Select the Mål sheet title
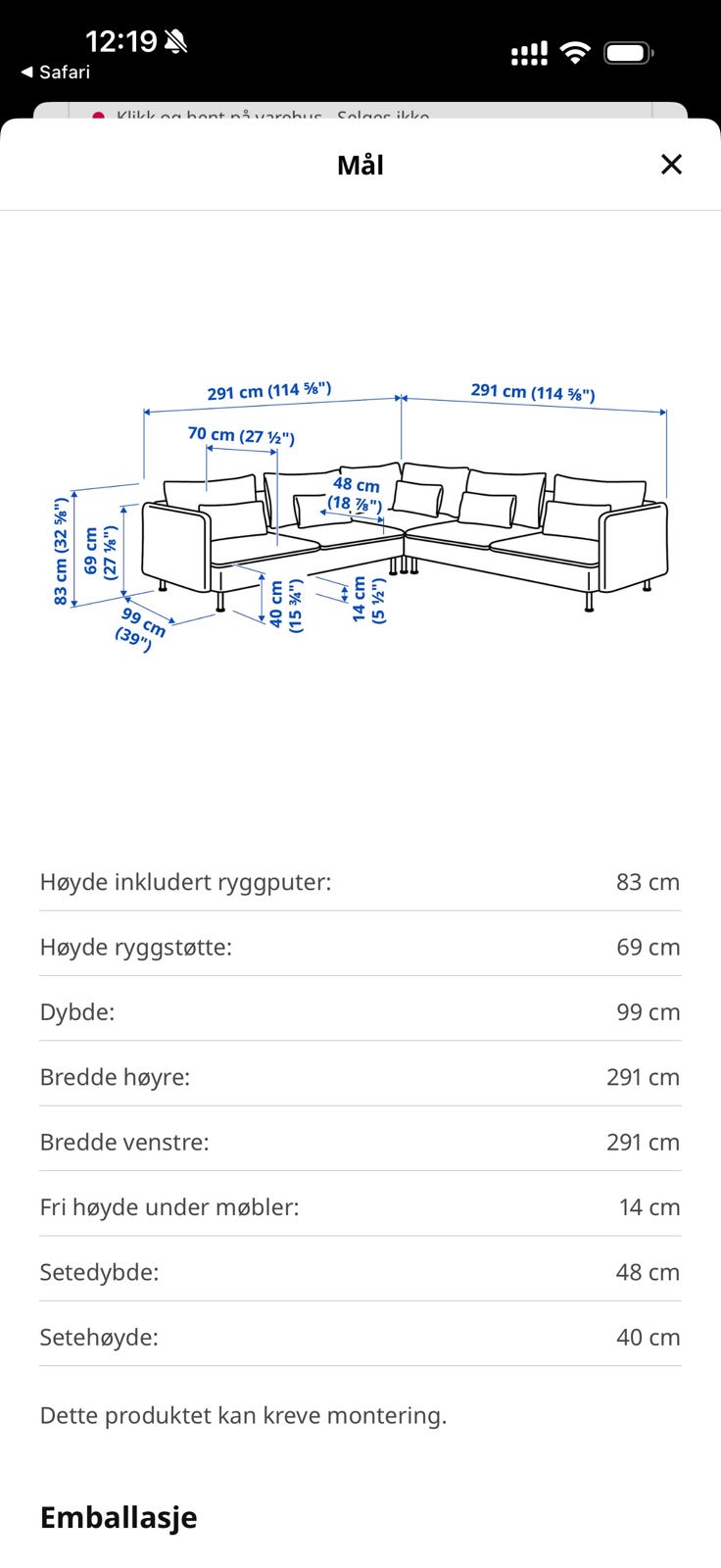721x1568 pixels. click(x=360, y=165)
